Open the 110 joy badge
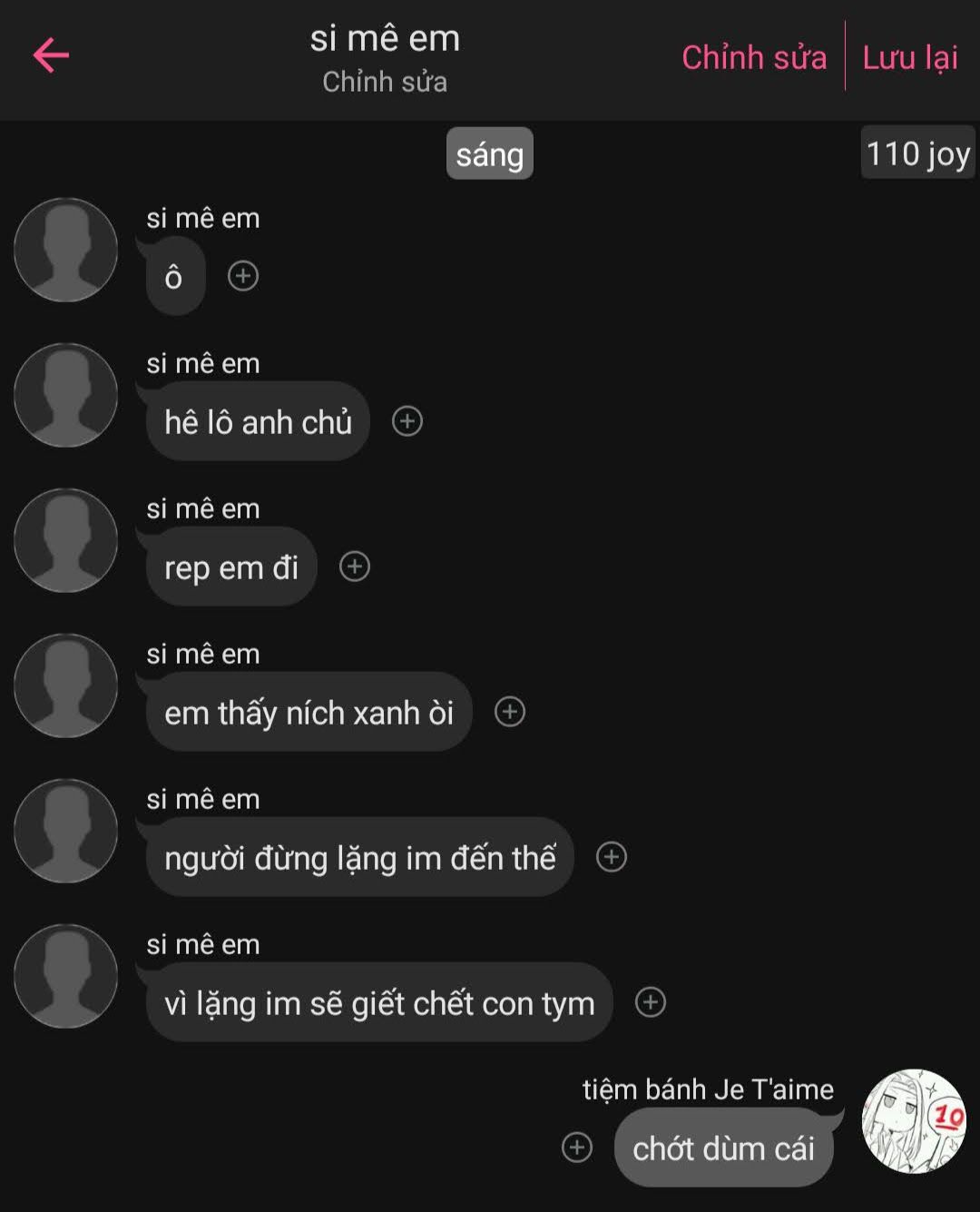This screenshot has height=1212, width=980. click(x=917, y=153)
